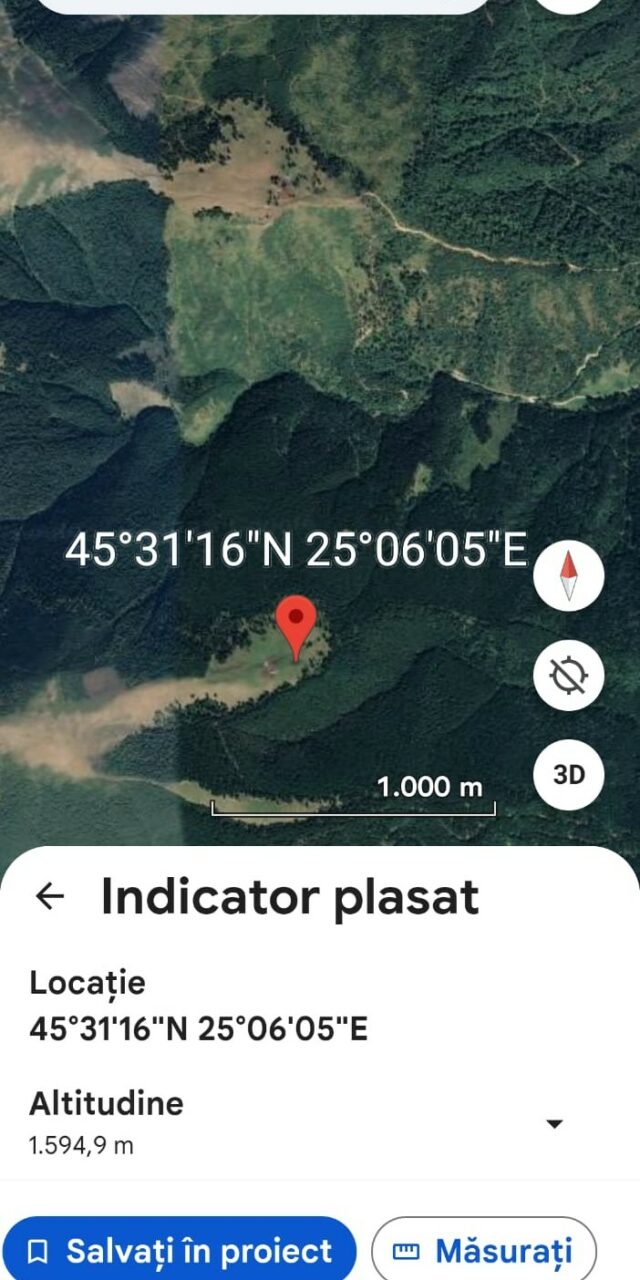
Task: Tap the Salvați în proiect button
Action: click(179, 1250)
